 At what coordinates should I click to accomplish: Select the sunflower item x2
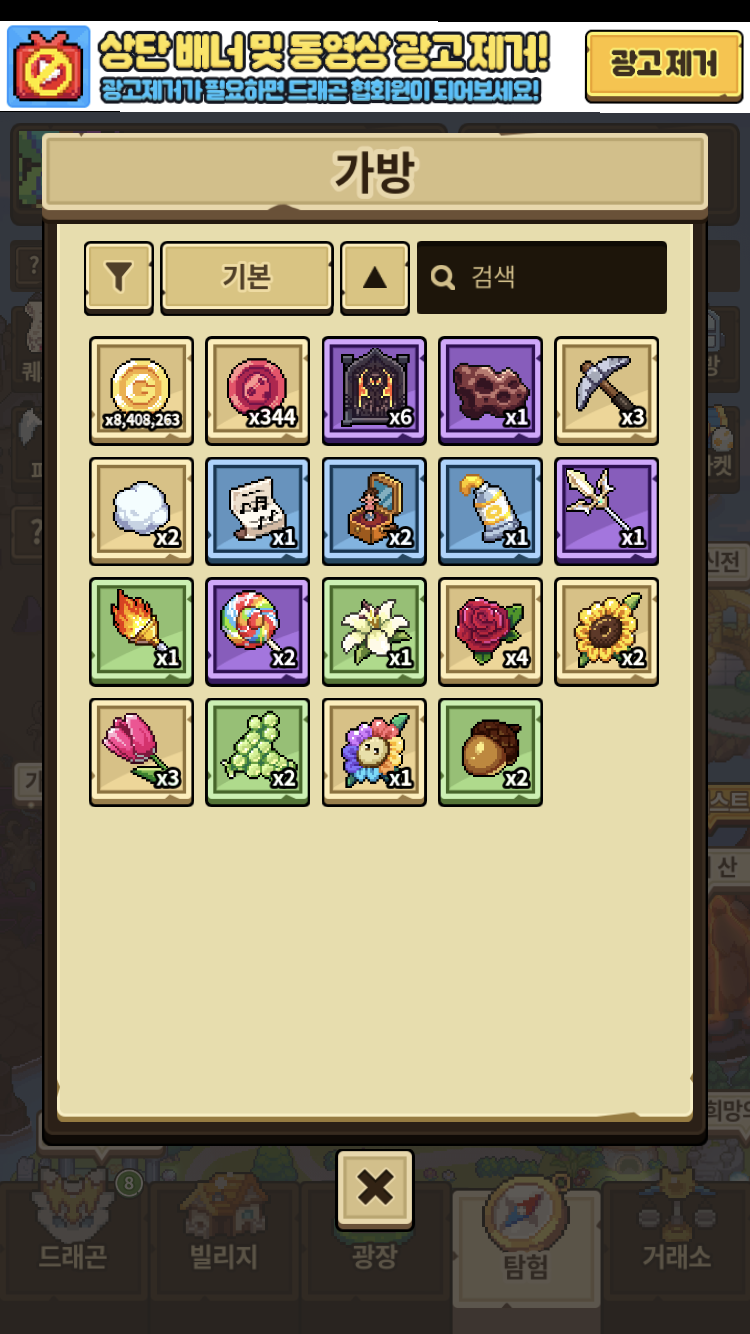coord(607,632)
